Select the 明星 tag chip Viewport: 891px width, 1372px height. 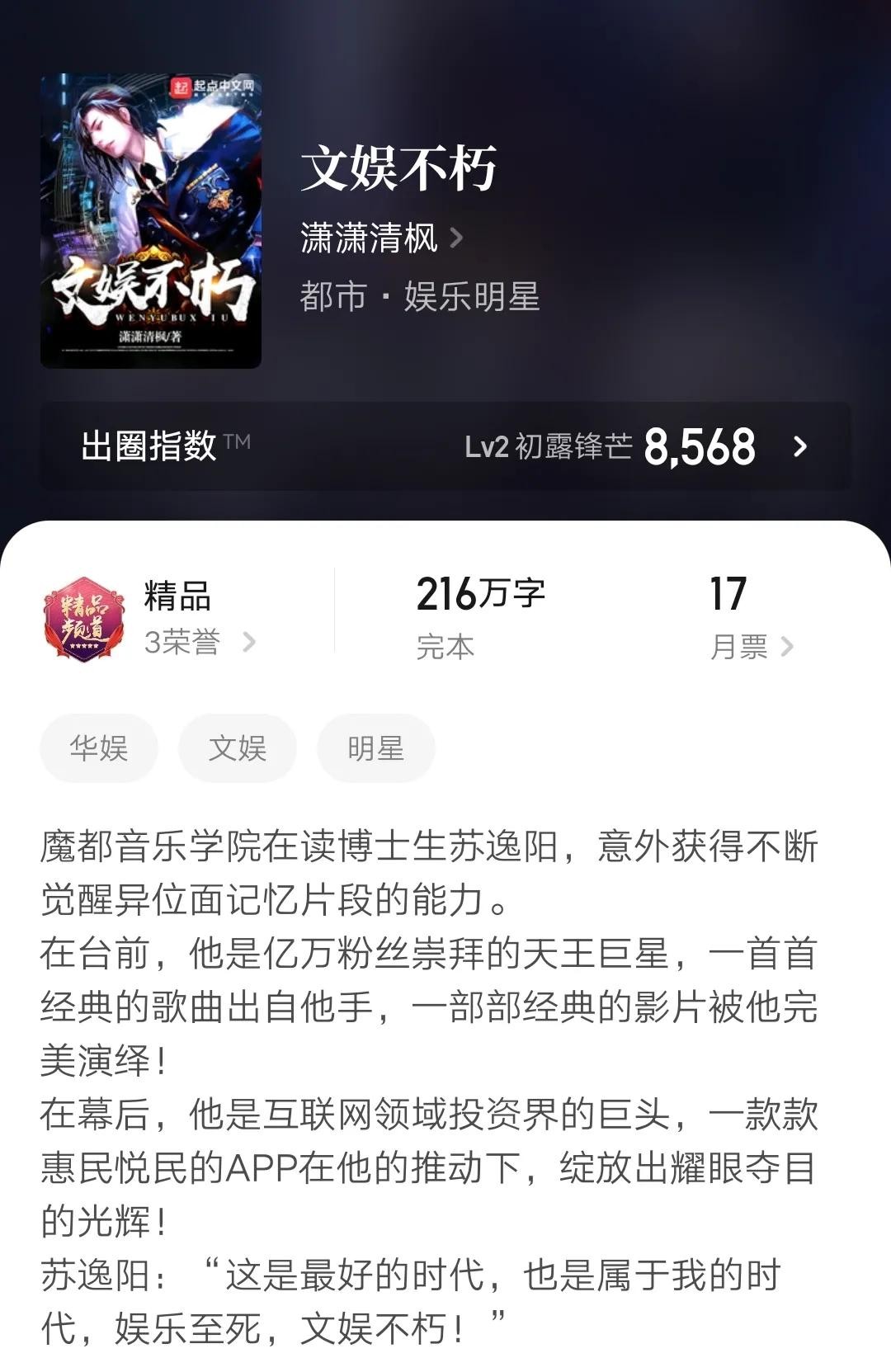tap(375, 748)
